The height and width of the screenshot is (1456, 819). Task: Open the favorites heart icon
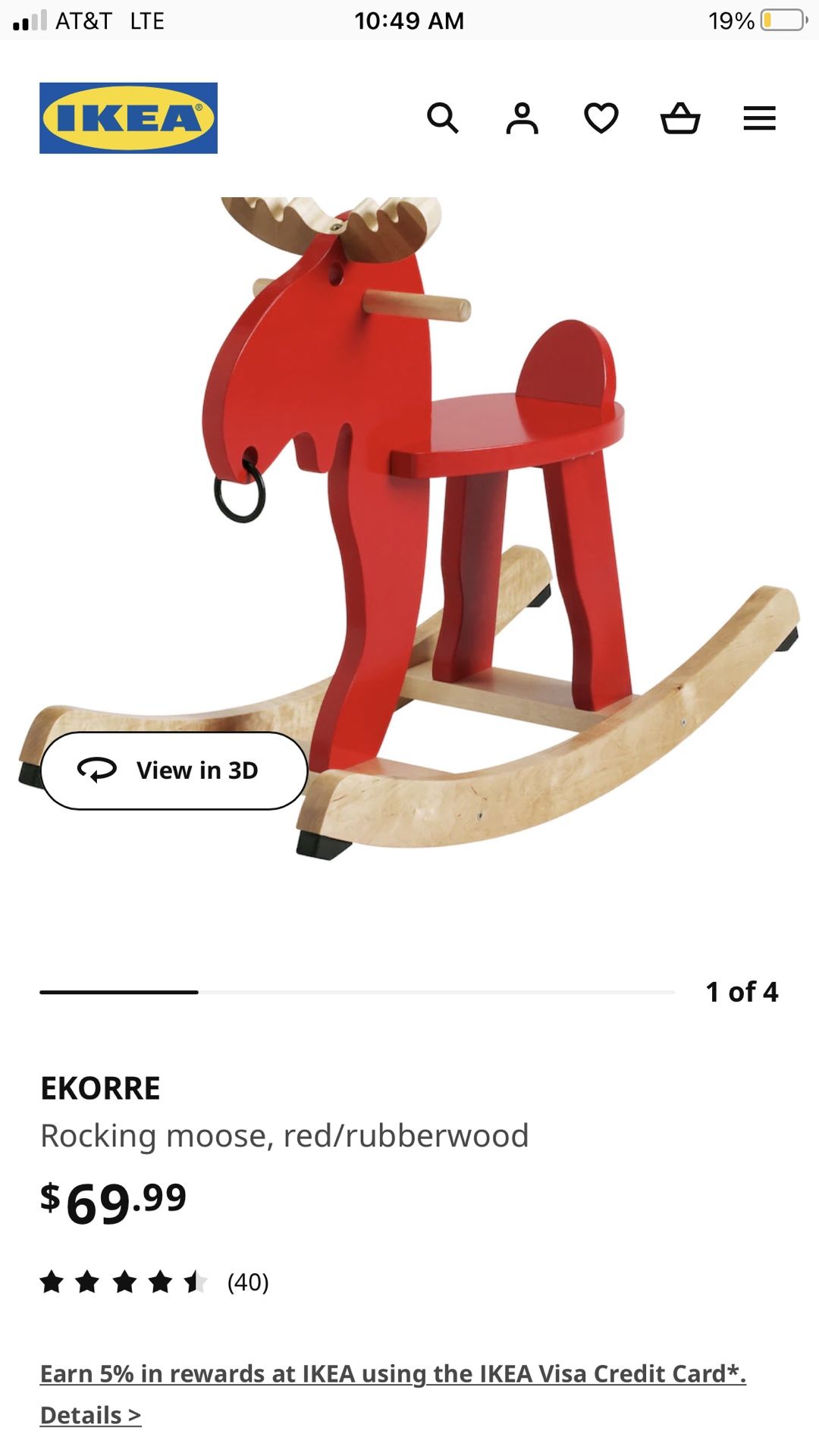click(x=601, y=118)
